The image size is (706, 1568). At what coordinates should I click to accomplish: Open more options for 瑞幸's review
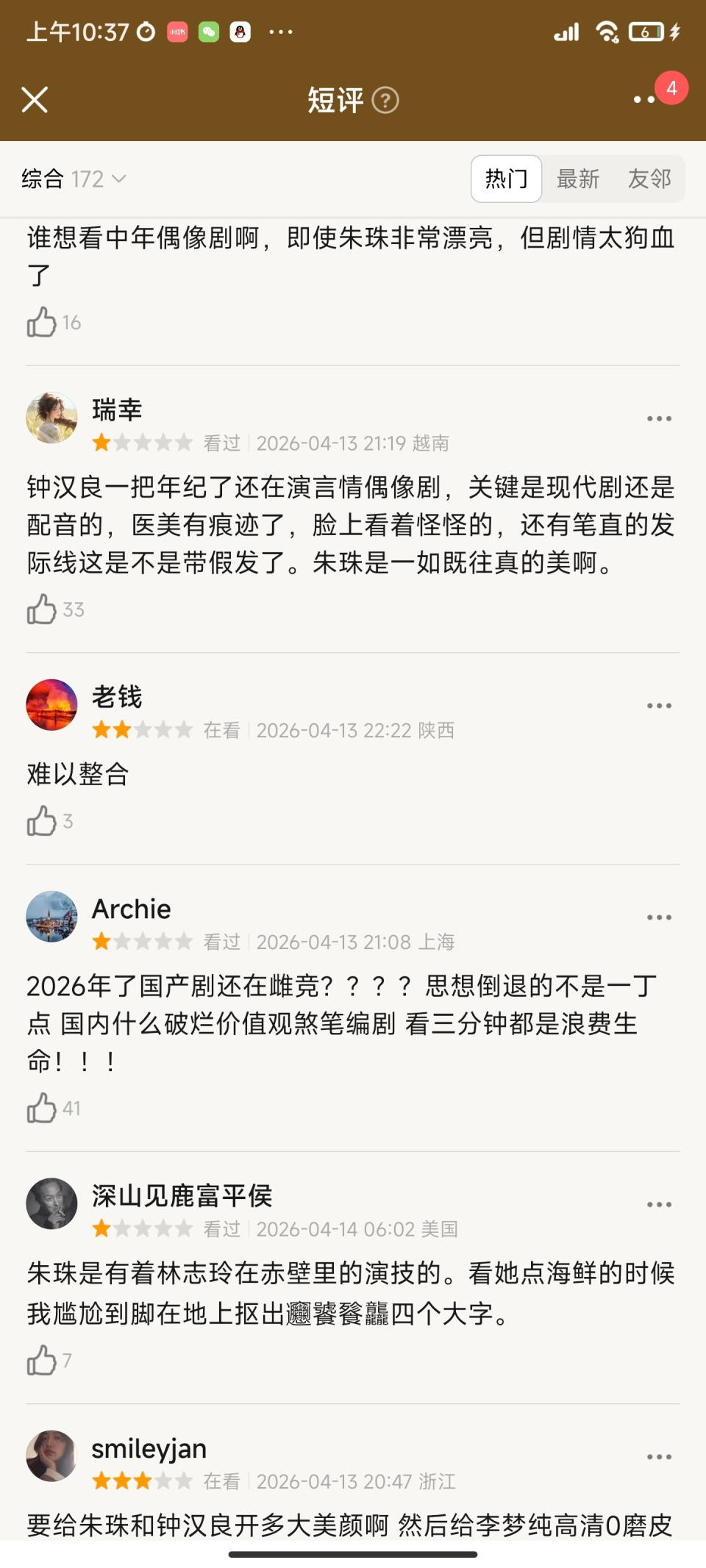[658, 418]
